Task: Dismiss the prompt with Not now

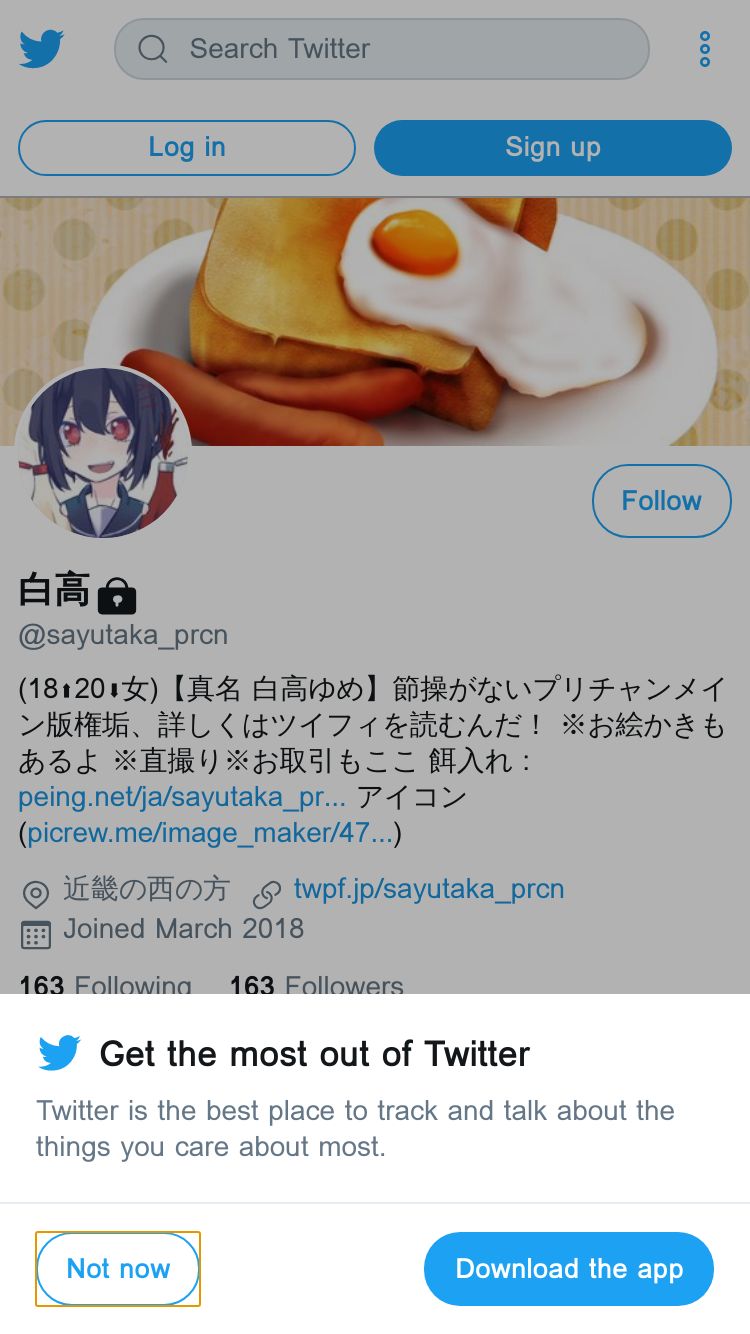Action: [118, 1269]
